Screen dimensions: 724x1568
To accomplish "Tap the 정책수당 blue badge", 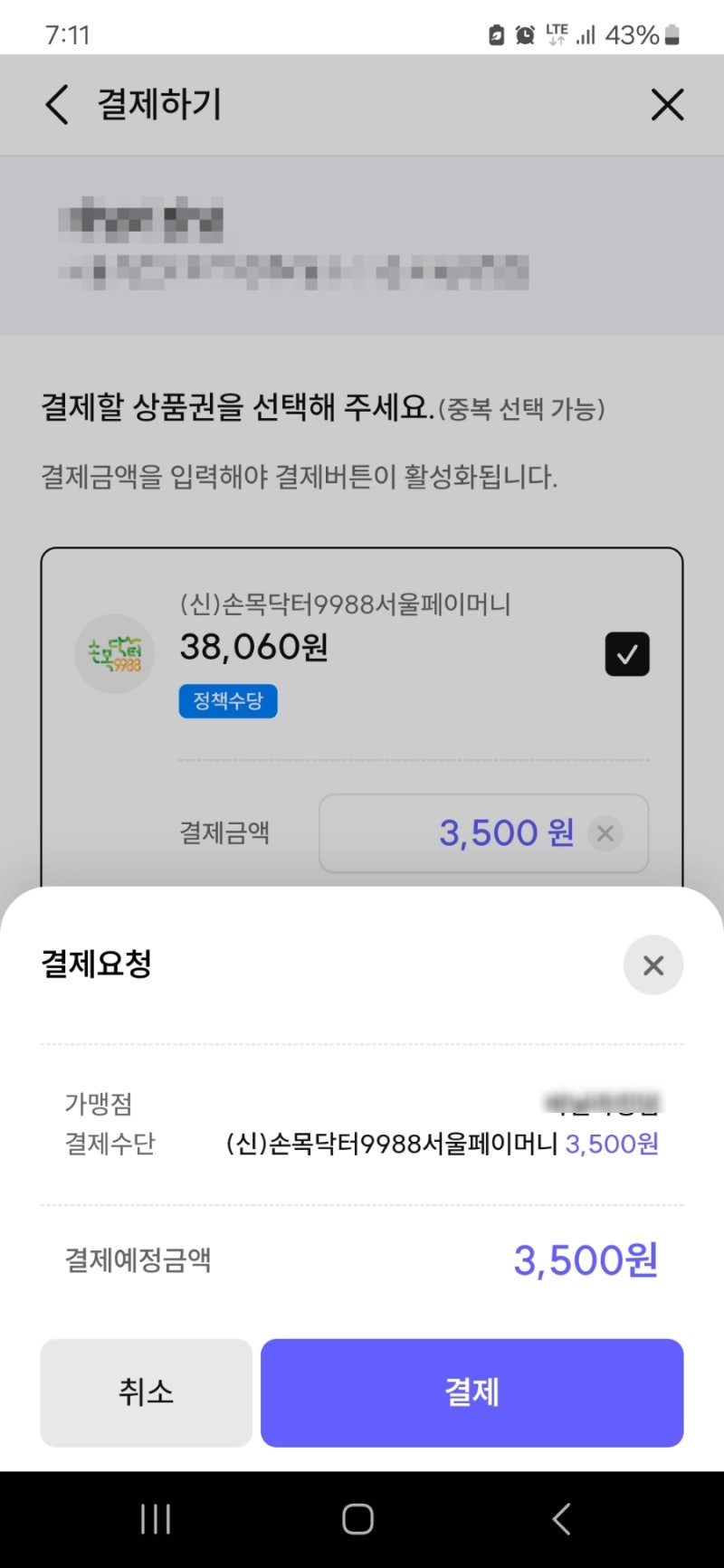I will point(227,700).
